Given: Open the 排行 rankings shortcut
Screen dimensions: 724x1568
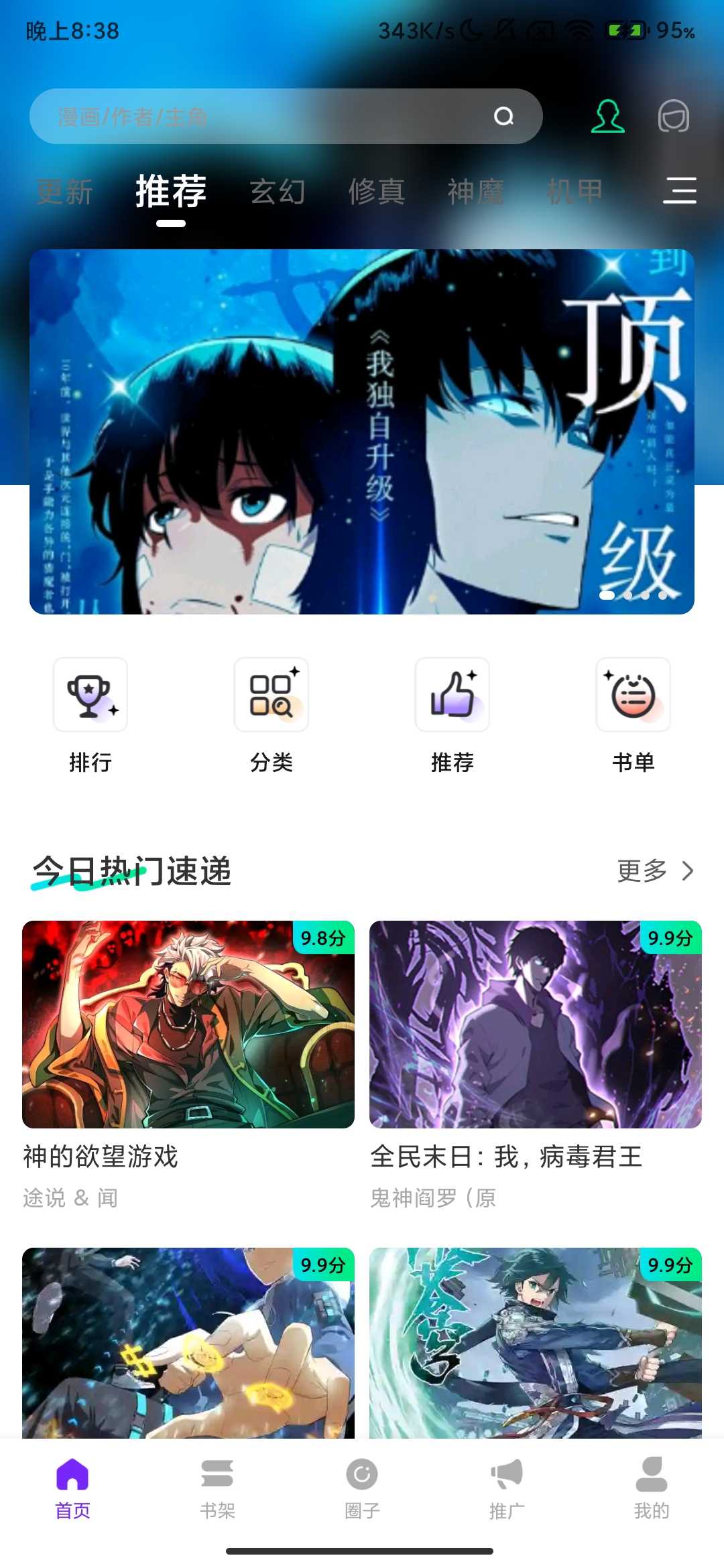Looking at the screenshot, I should 90,714.
